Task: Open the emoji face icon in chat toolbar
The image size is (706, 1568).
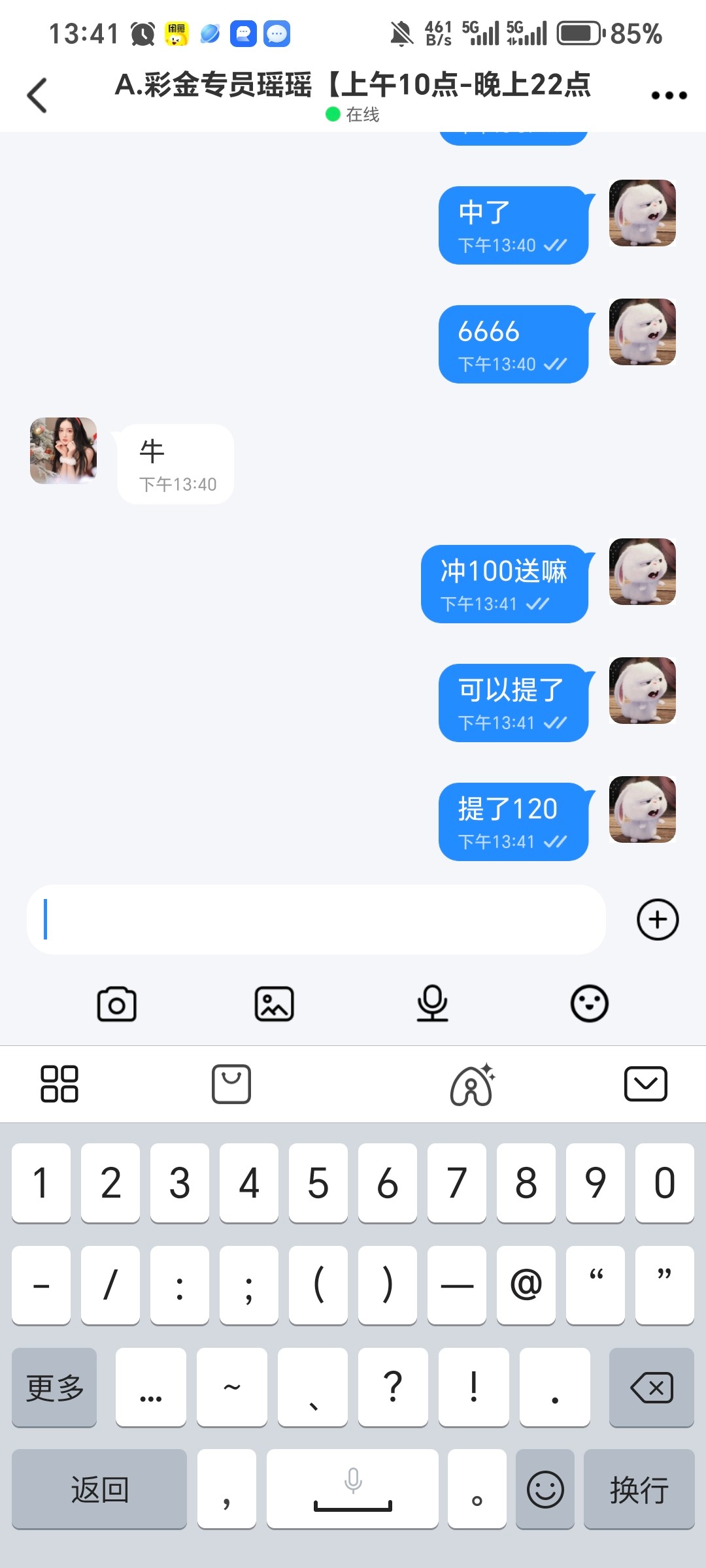Action: [x=588, y=1004]
